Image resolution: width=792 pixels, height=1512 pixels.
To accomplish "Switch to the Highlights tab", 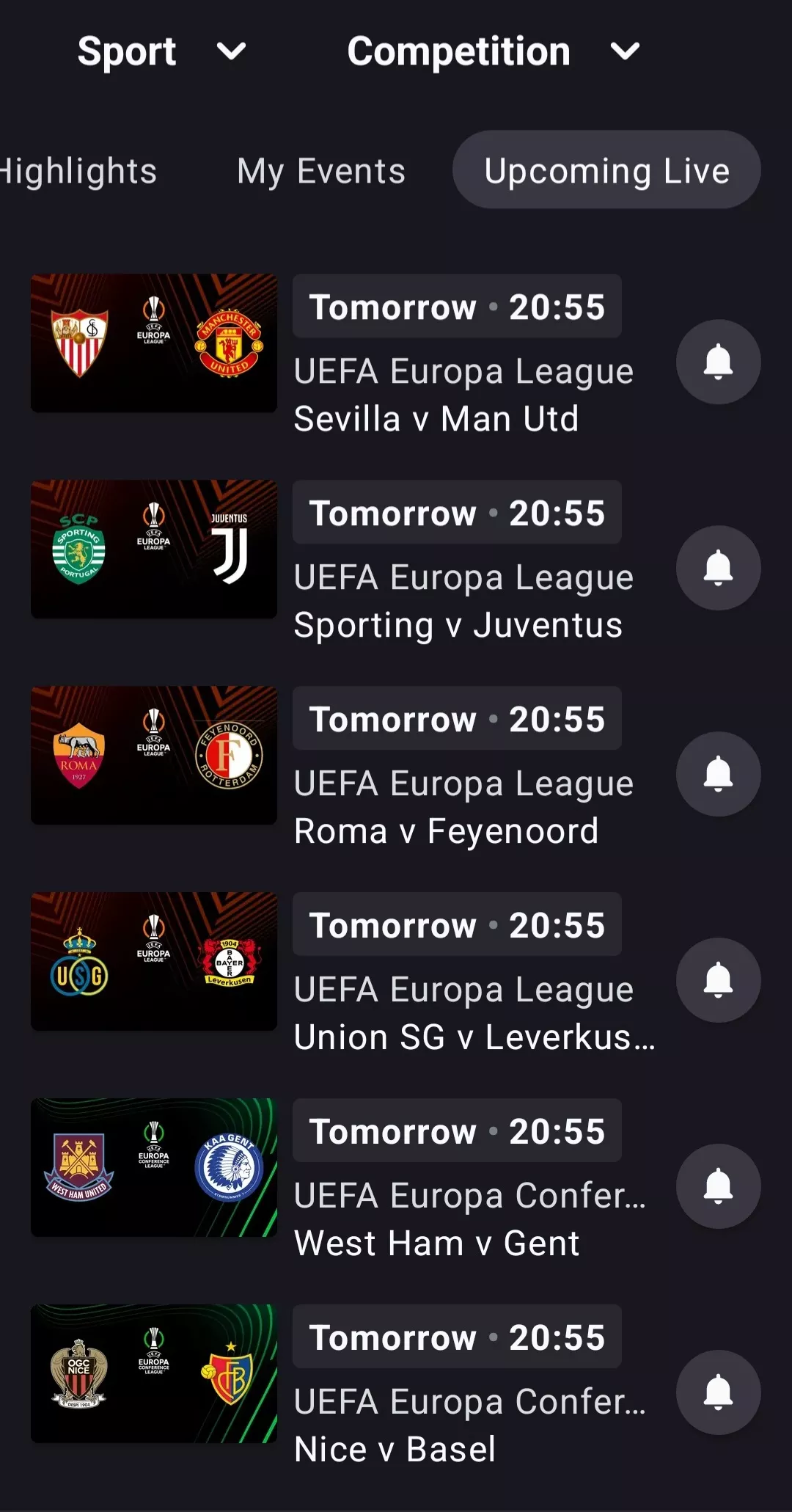I will click(78, 171).
